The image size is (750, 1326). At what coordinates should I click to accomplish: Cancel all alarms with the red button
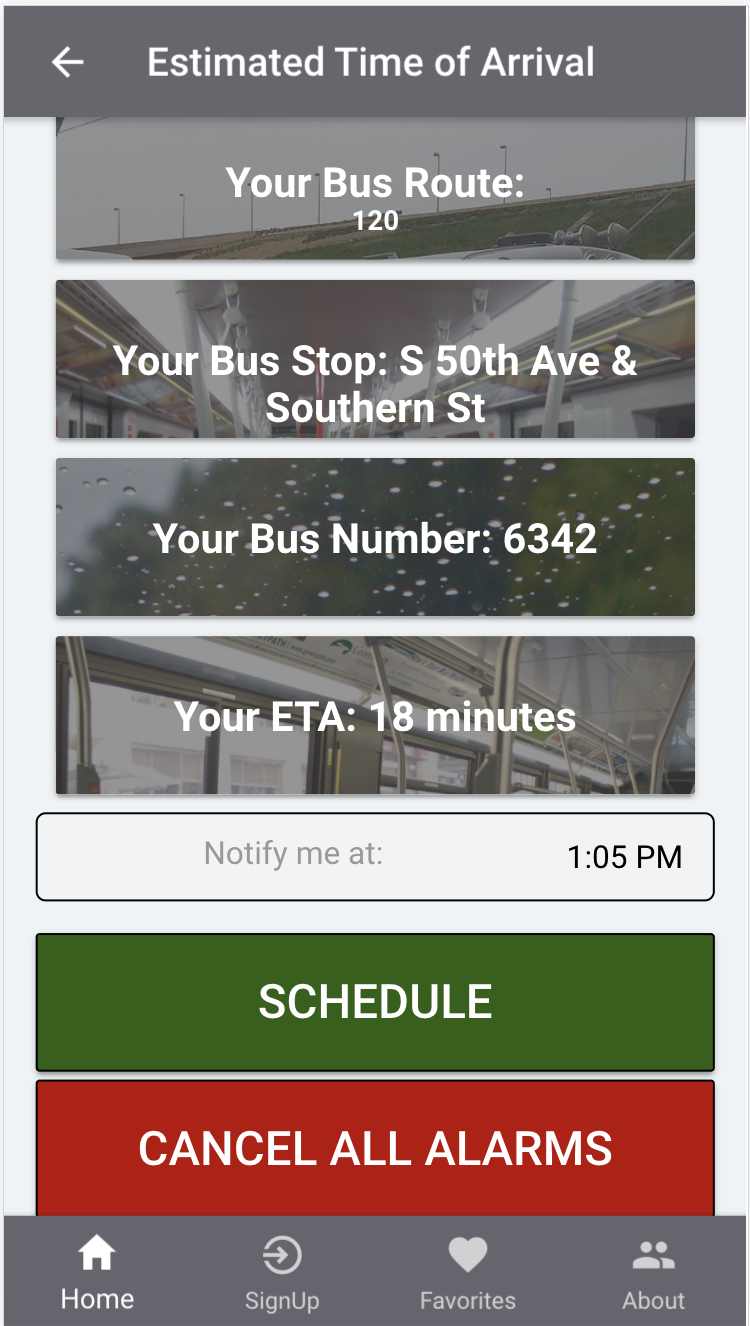(375, 1148)
